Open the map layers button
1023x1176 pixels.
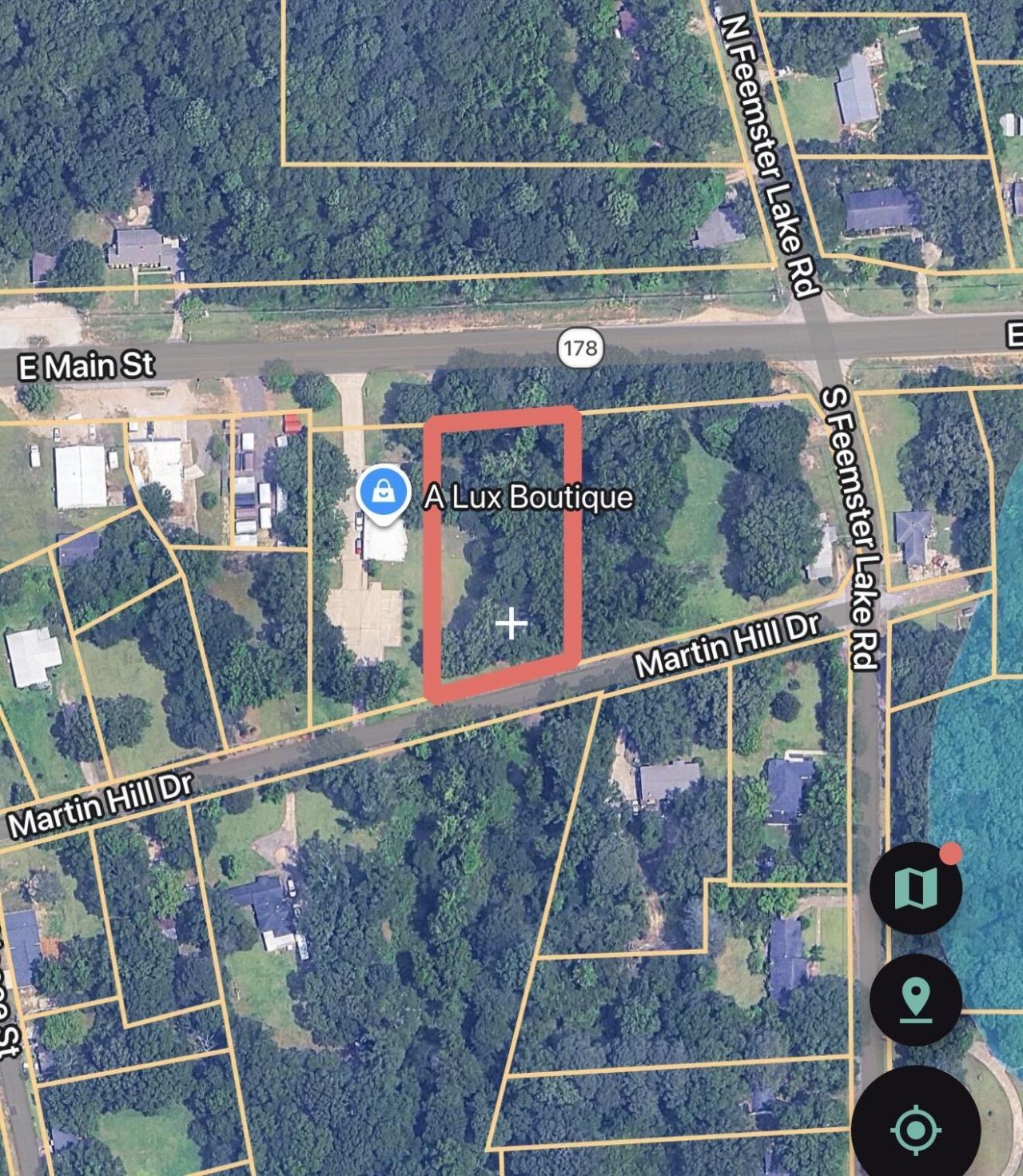916,888
